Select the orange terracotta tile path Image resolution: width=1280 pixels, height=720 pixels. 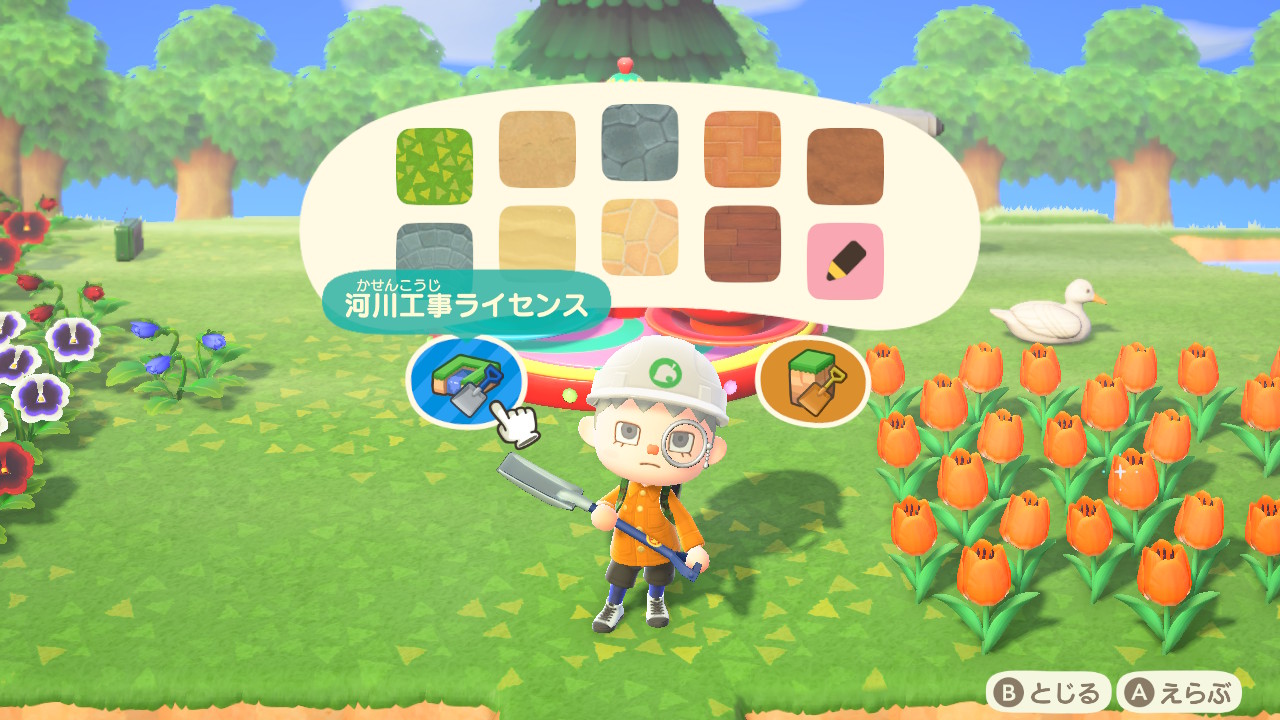(x=742, y=149)
